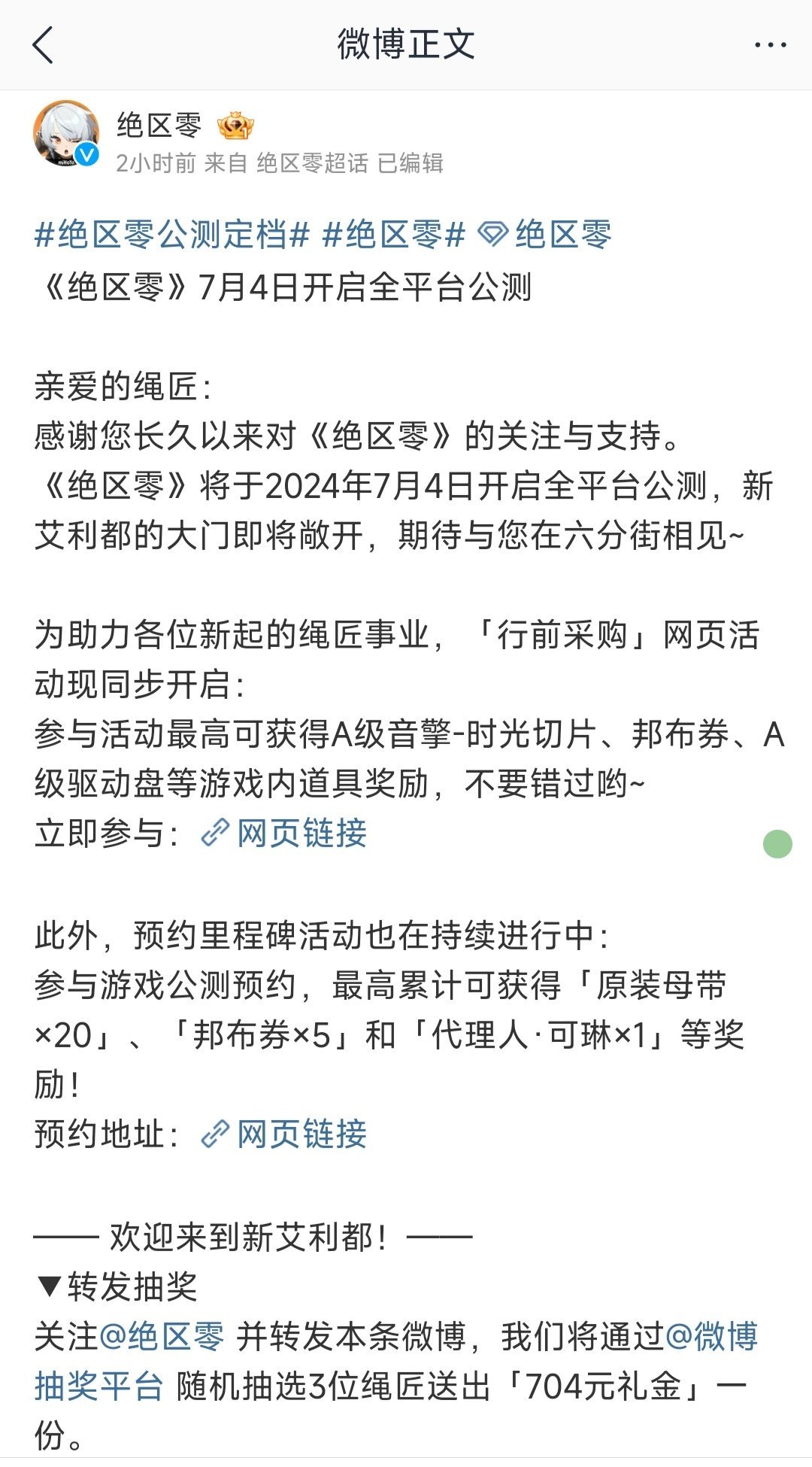
Task: Open the @微博抽奖平台 mention
Action: pyautogui.click(x=712, y=1337)
